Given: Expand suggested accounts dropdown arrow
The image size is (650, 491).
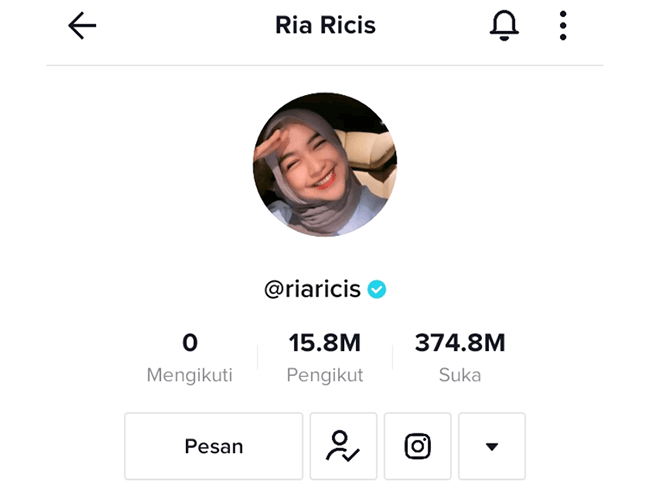Looking at the screenshot, I should [491, 446].
